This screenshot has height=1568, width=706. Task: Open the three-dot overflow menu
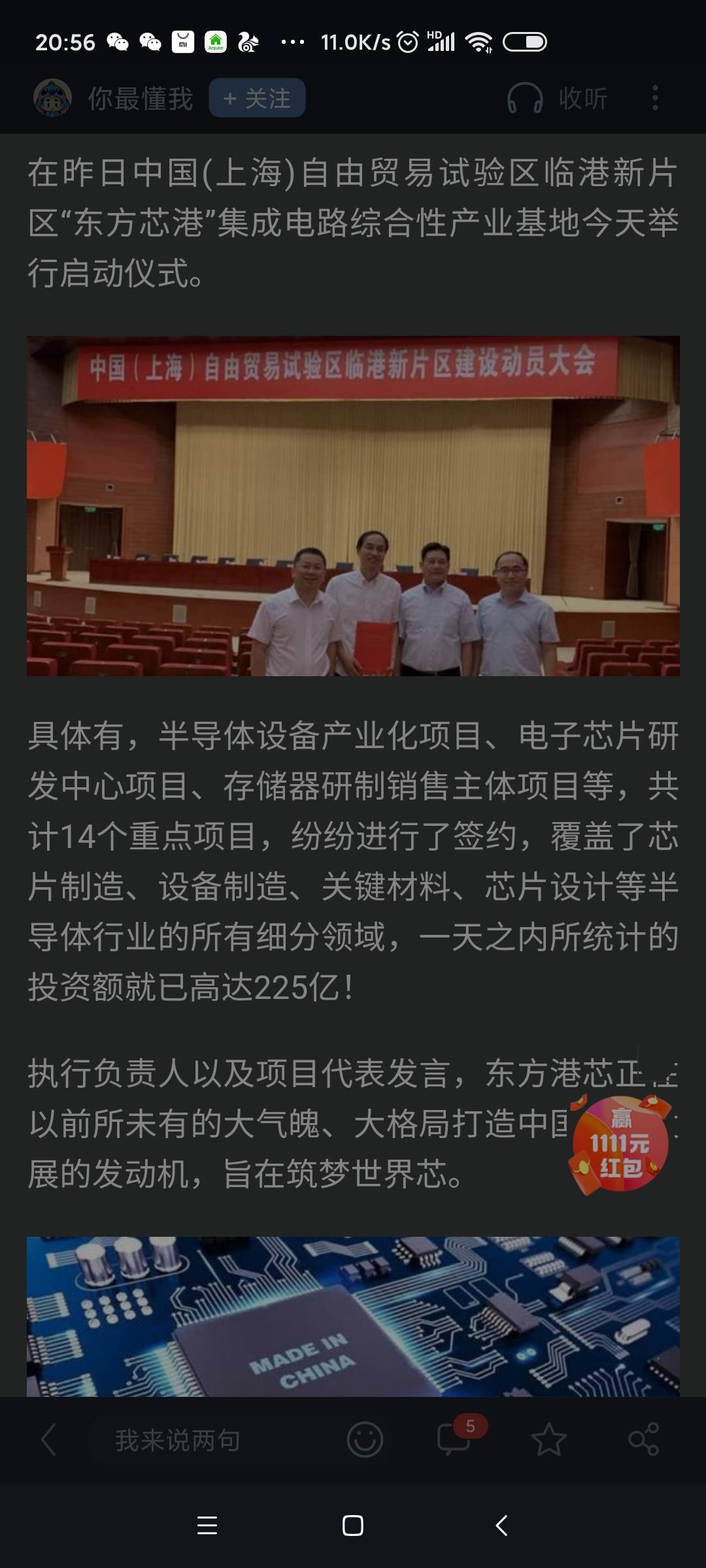coord(655,98)
